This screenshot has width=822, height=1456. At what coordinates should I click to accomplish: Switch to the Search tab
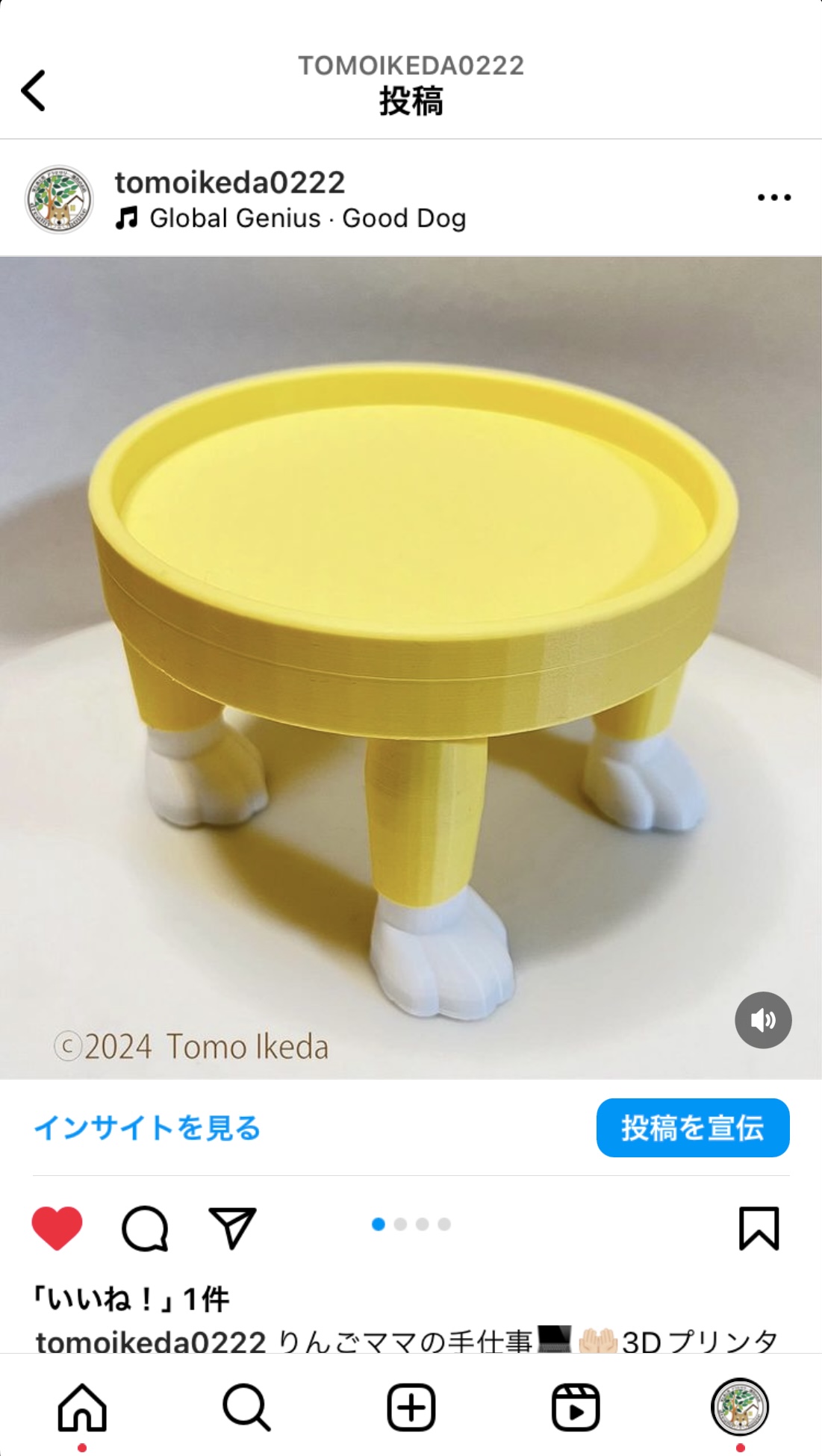coord(246,1408)
